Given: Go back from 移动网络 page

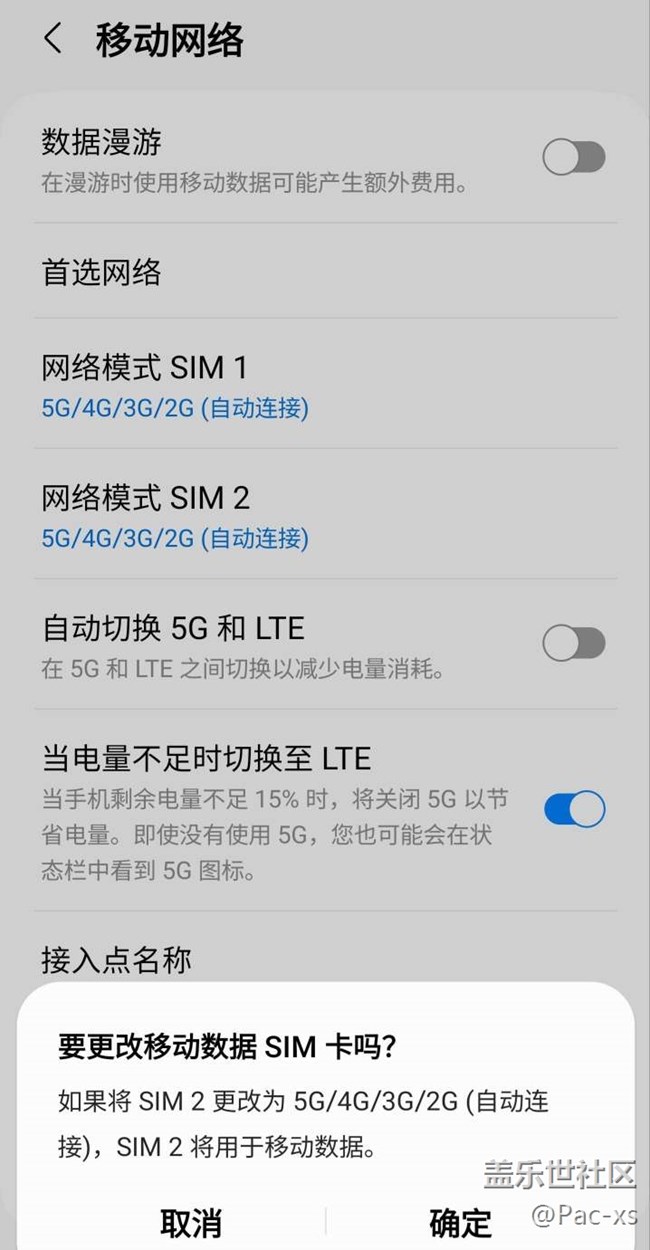Looking at the screenshot, I should [x=53, y=40].
